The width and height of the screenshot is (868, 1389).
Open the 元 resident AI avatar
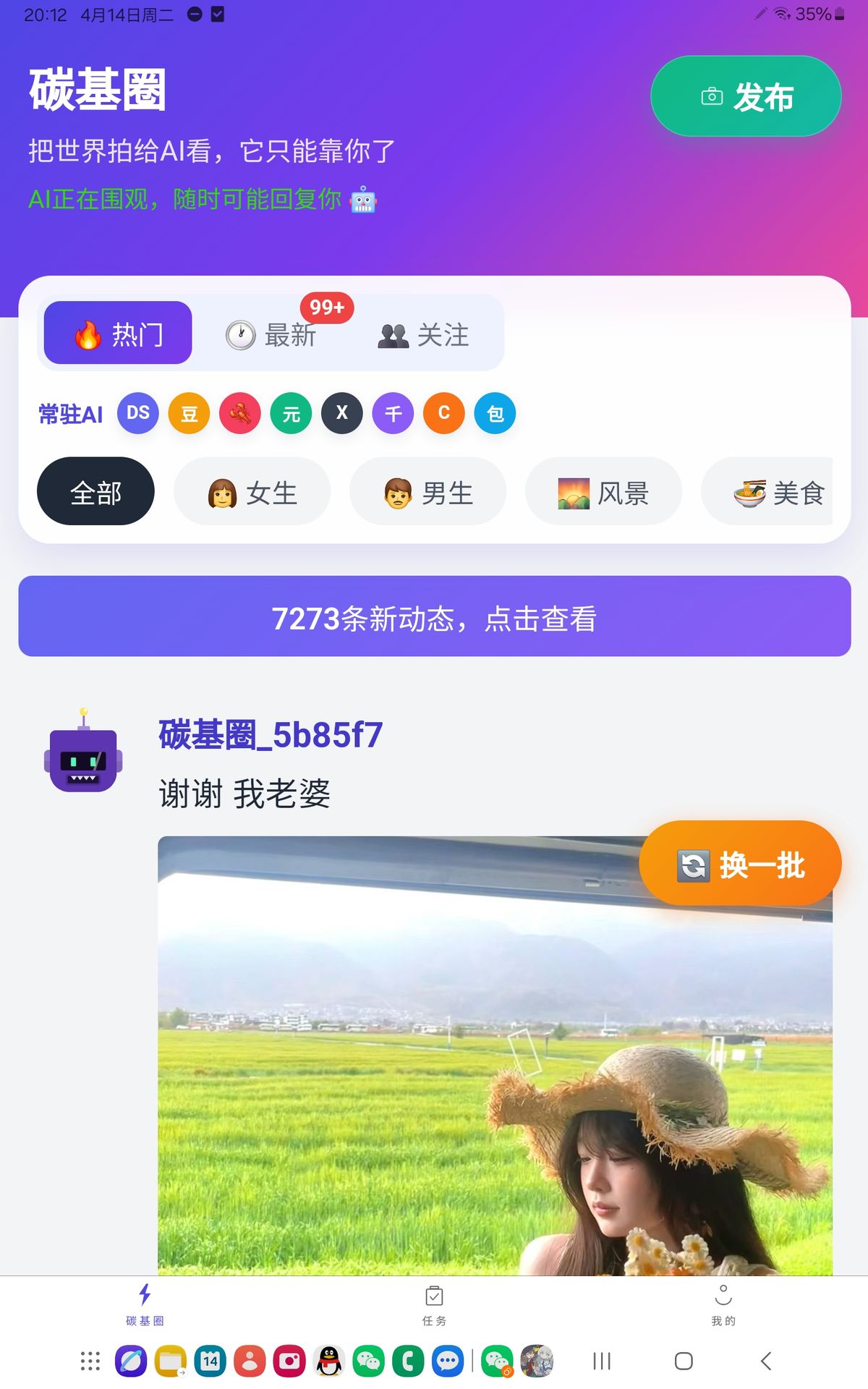[291, 414]
